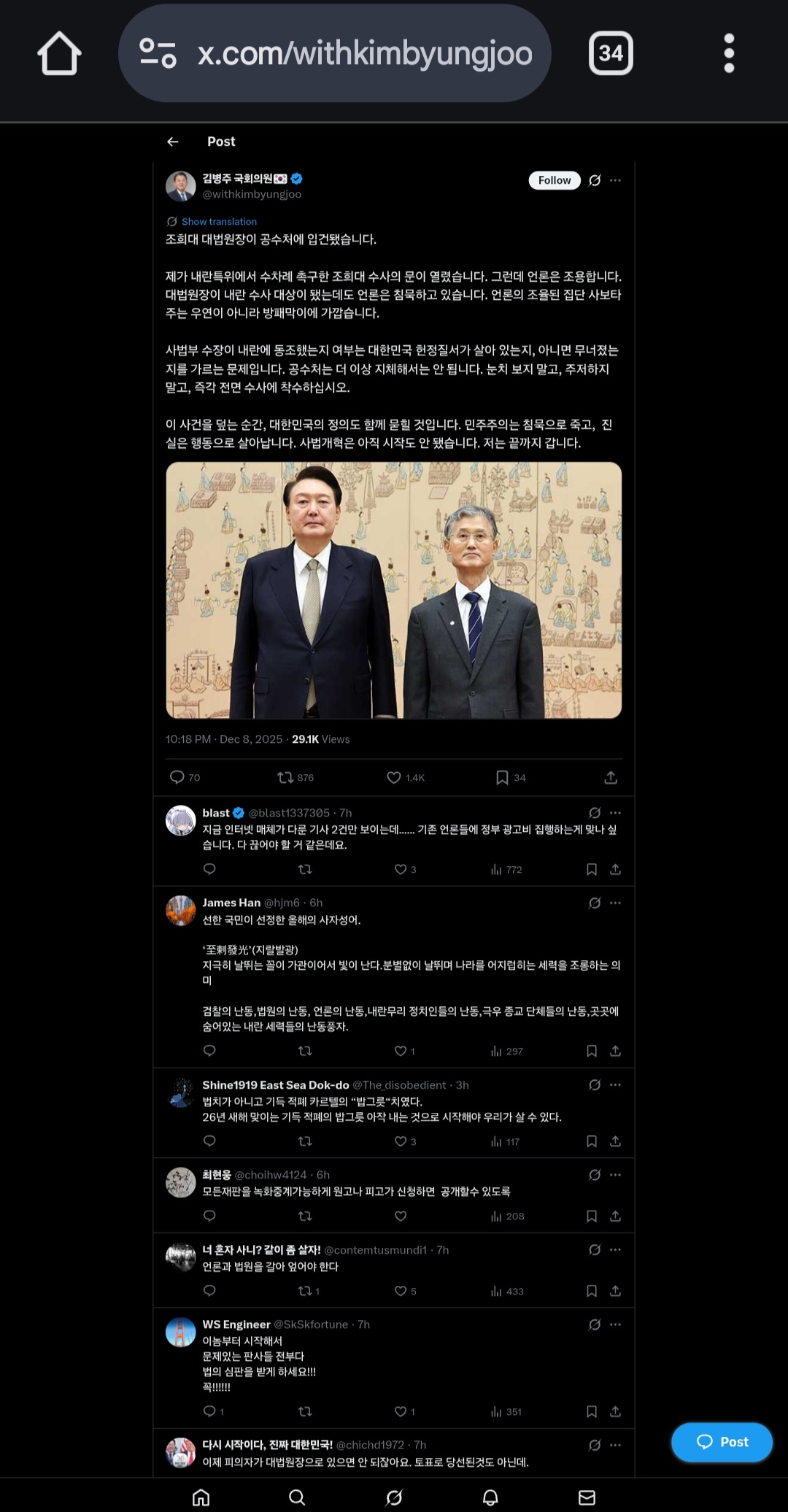Like James Han's reply
Screen dimensions: 788x1512
(x=401, y=1051)
